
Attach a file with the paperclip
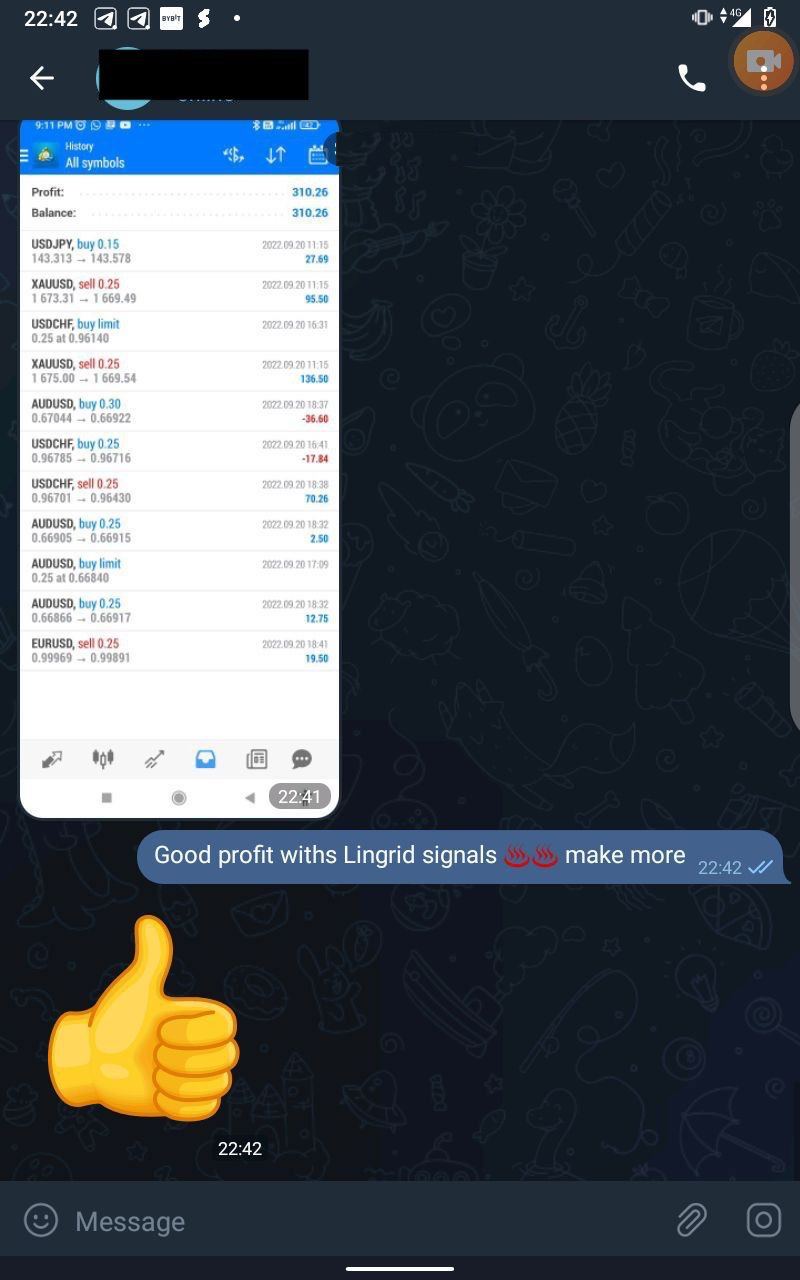tap(690, 1220)
